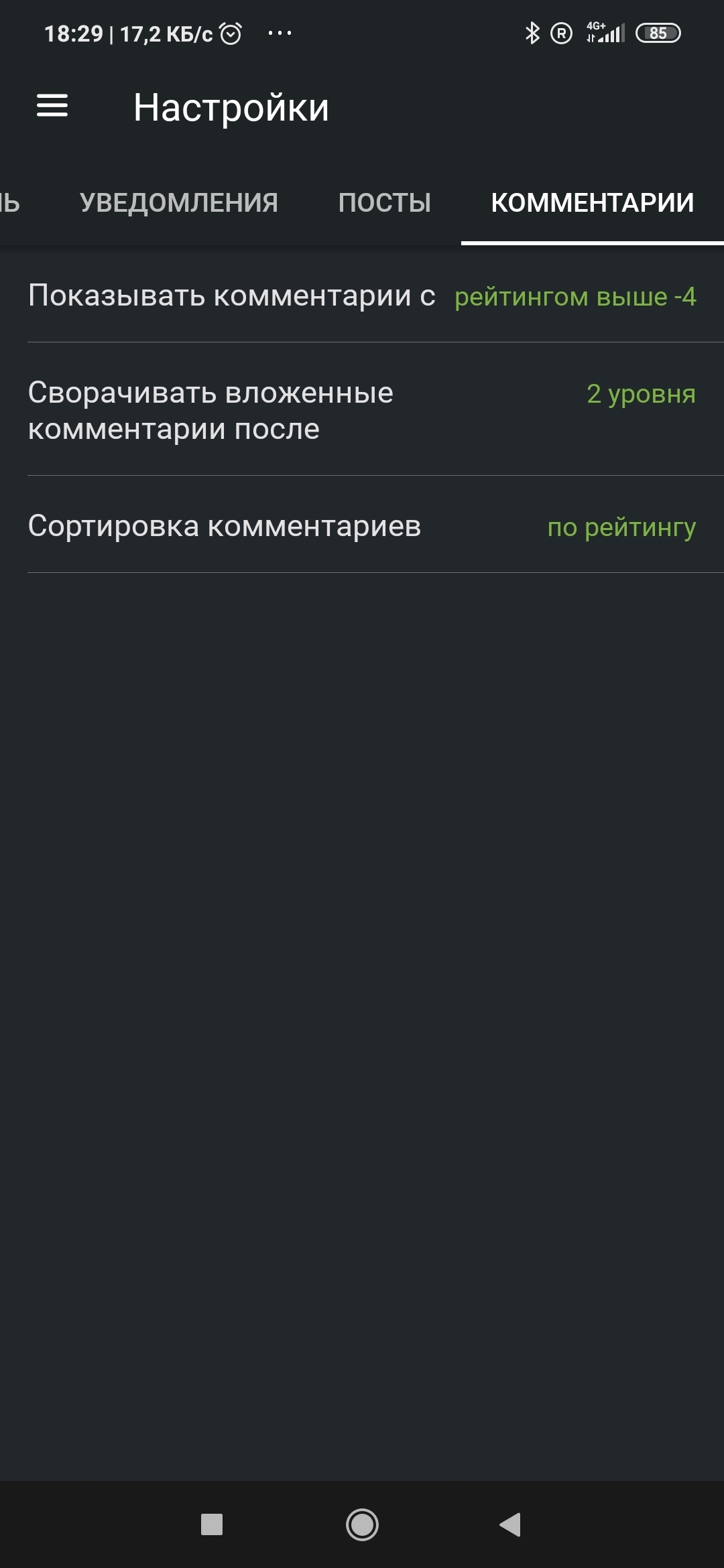Go back using the system back button
724x1568 pixels.
(510, 1524)
